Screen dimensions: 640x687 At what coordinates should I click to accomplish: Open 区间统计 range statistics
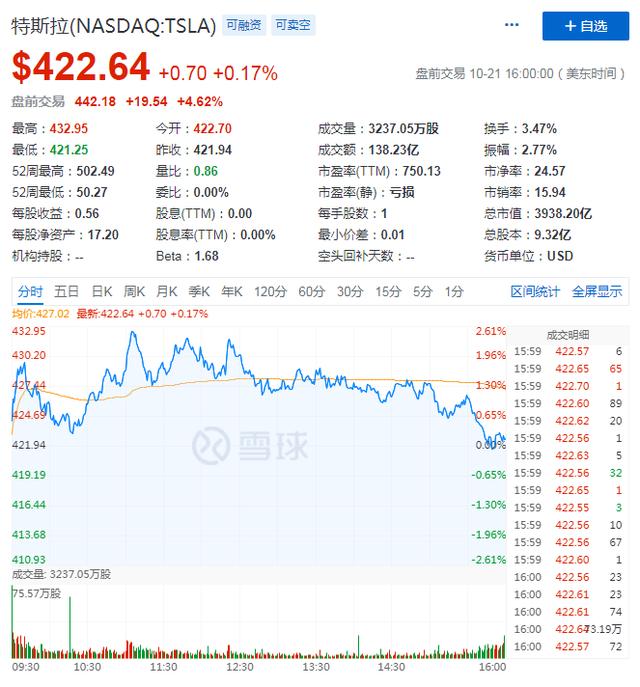(x=536, y=292)
